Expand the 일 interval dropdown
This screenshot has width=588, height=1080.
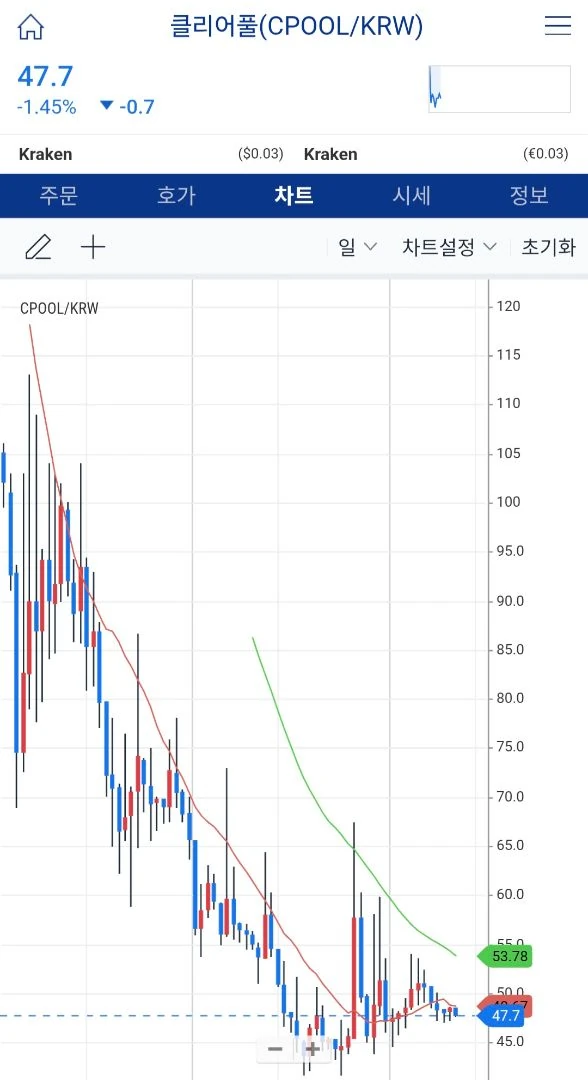[x=357, y=247]
